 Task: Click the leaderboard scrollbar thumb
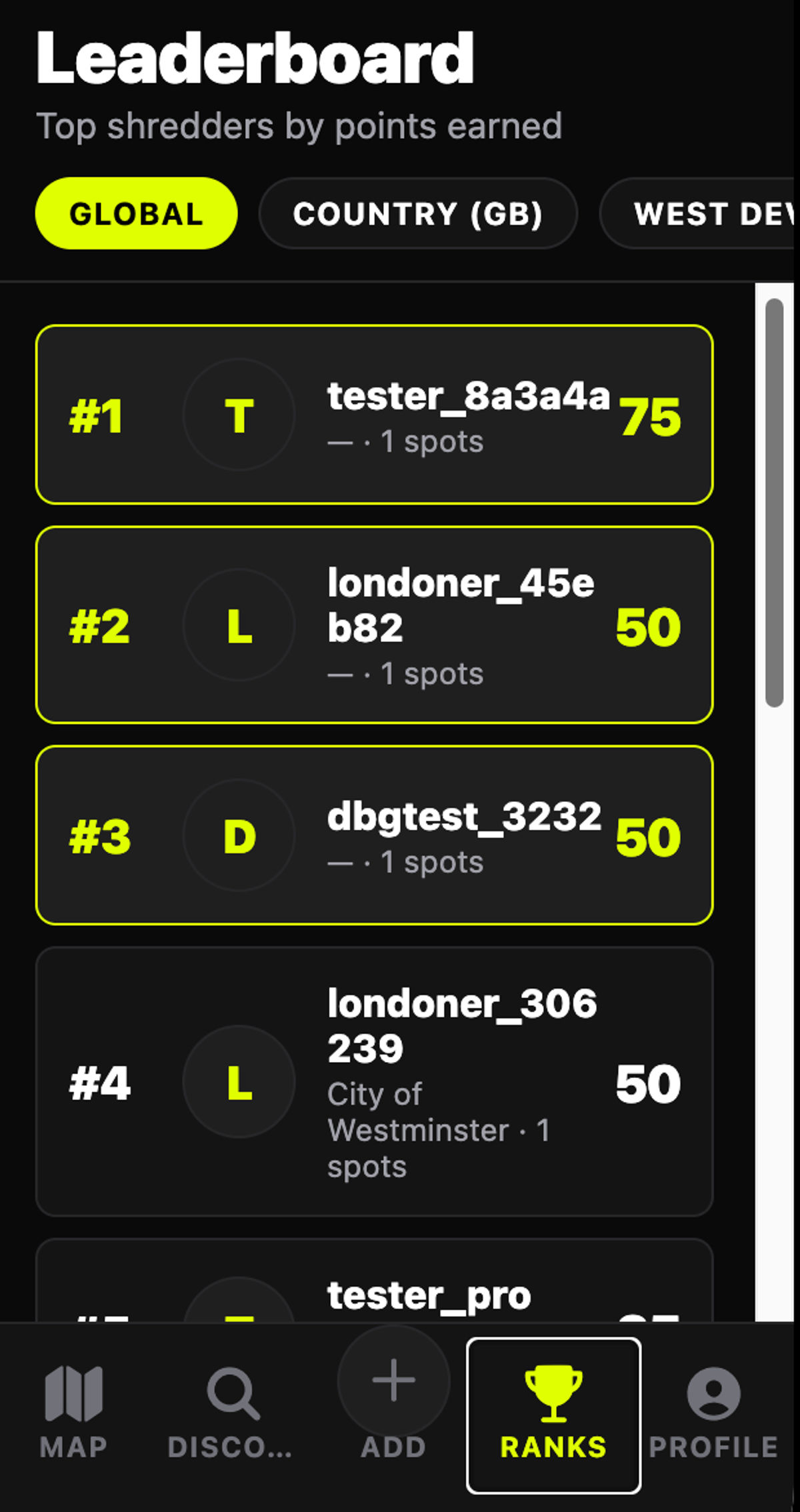(774, 503)
